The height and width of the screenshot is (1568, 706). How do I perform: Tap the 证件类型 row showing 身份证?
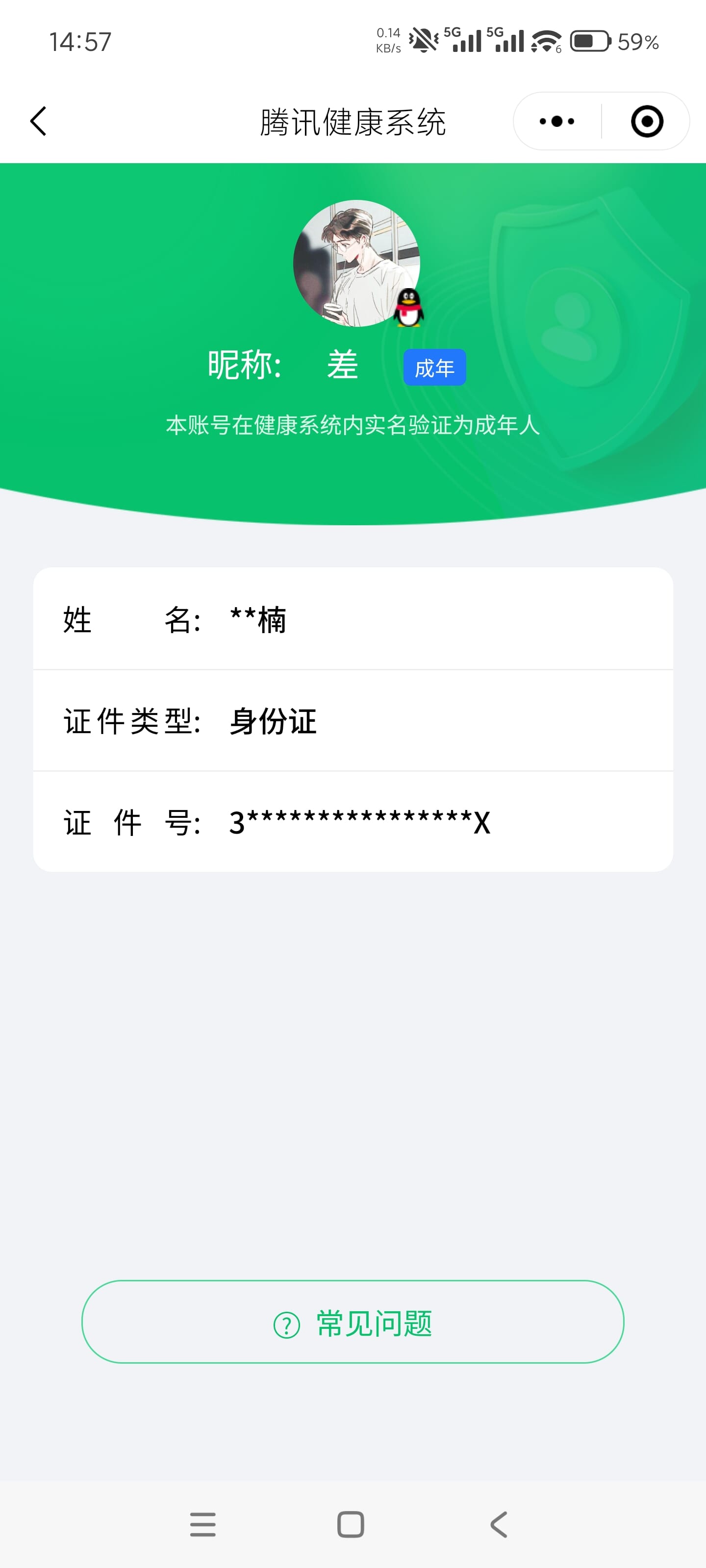[x=353, y=721]
